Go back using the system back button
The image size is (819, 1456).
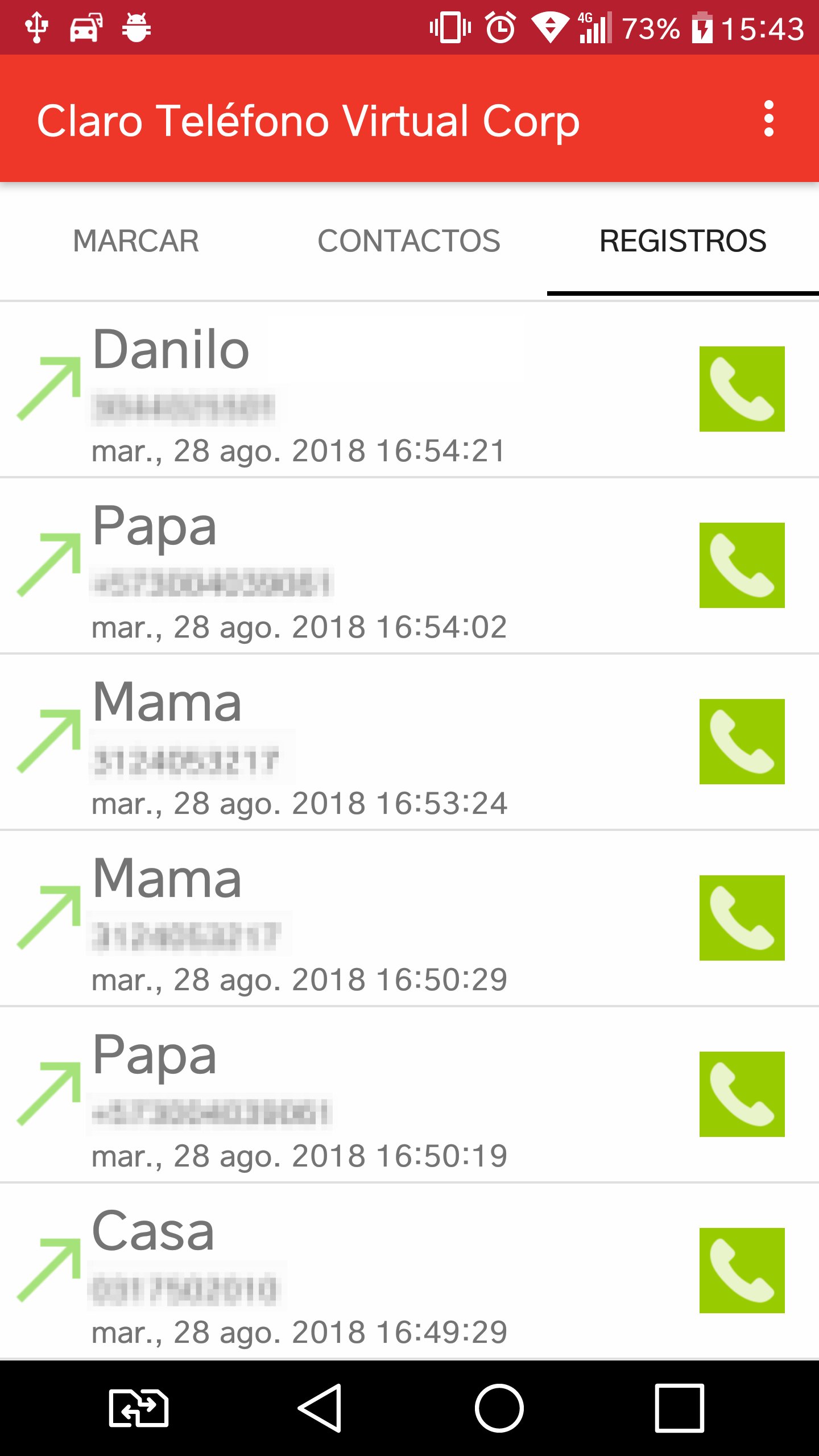(320, 1408)
